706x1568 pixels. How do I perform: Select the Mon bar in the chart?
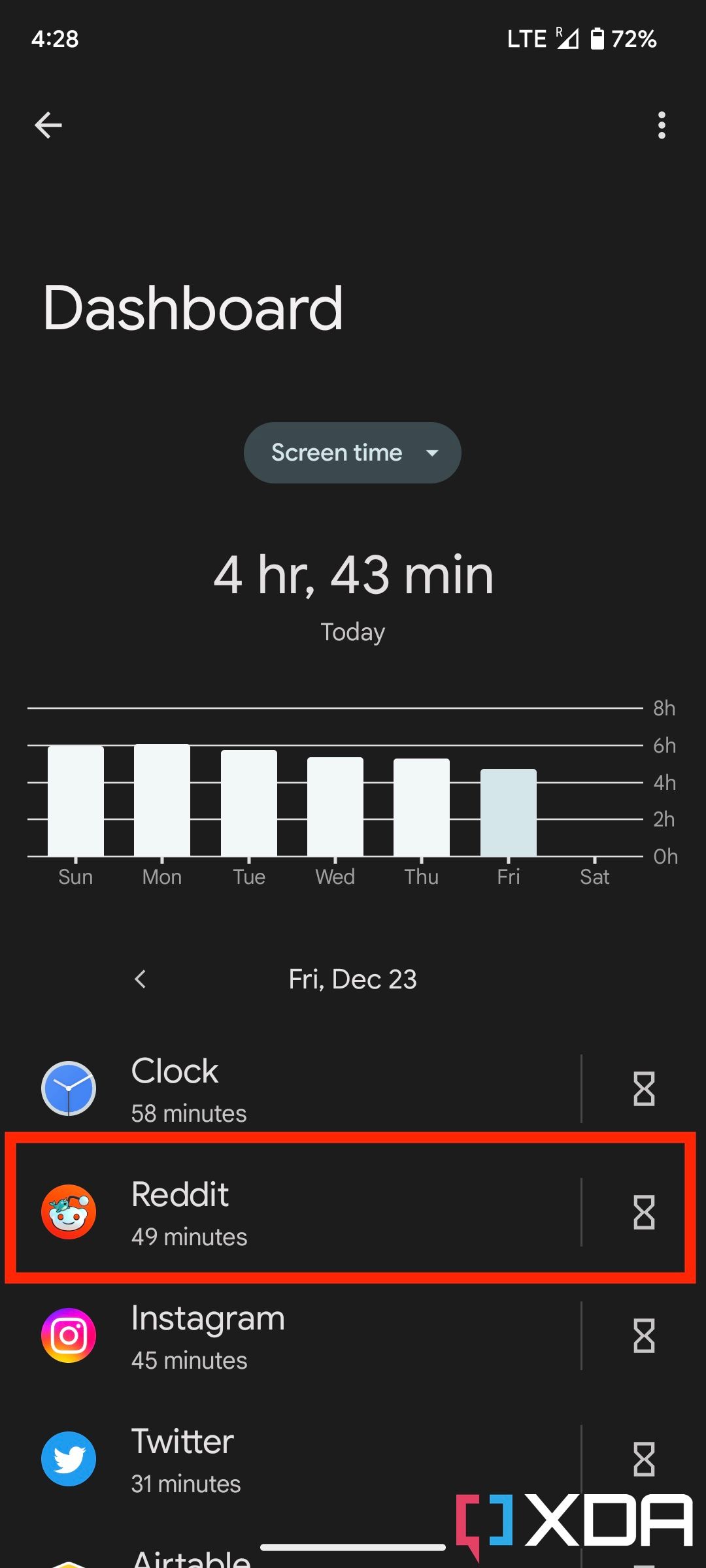(162, 800)
